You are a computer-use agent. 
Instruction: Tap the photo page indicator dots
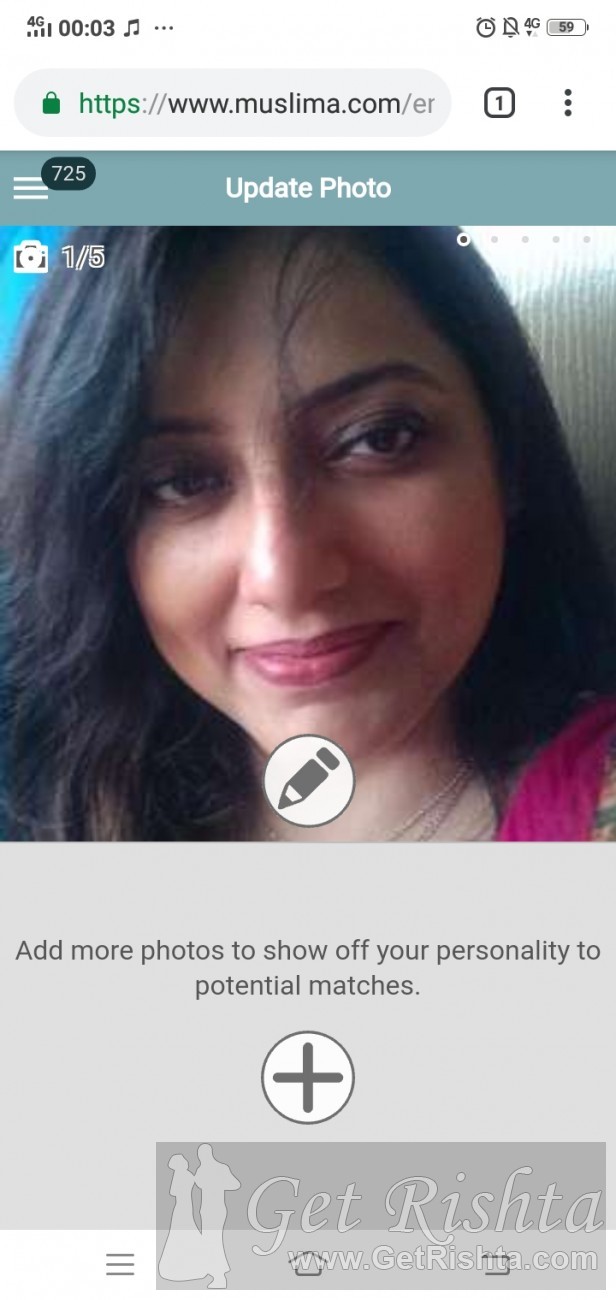click(524, 240)
